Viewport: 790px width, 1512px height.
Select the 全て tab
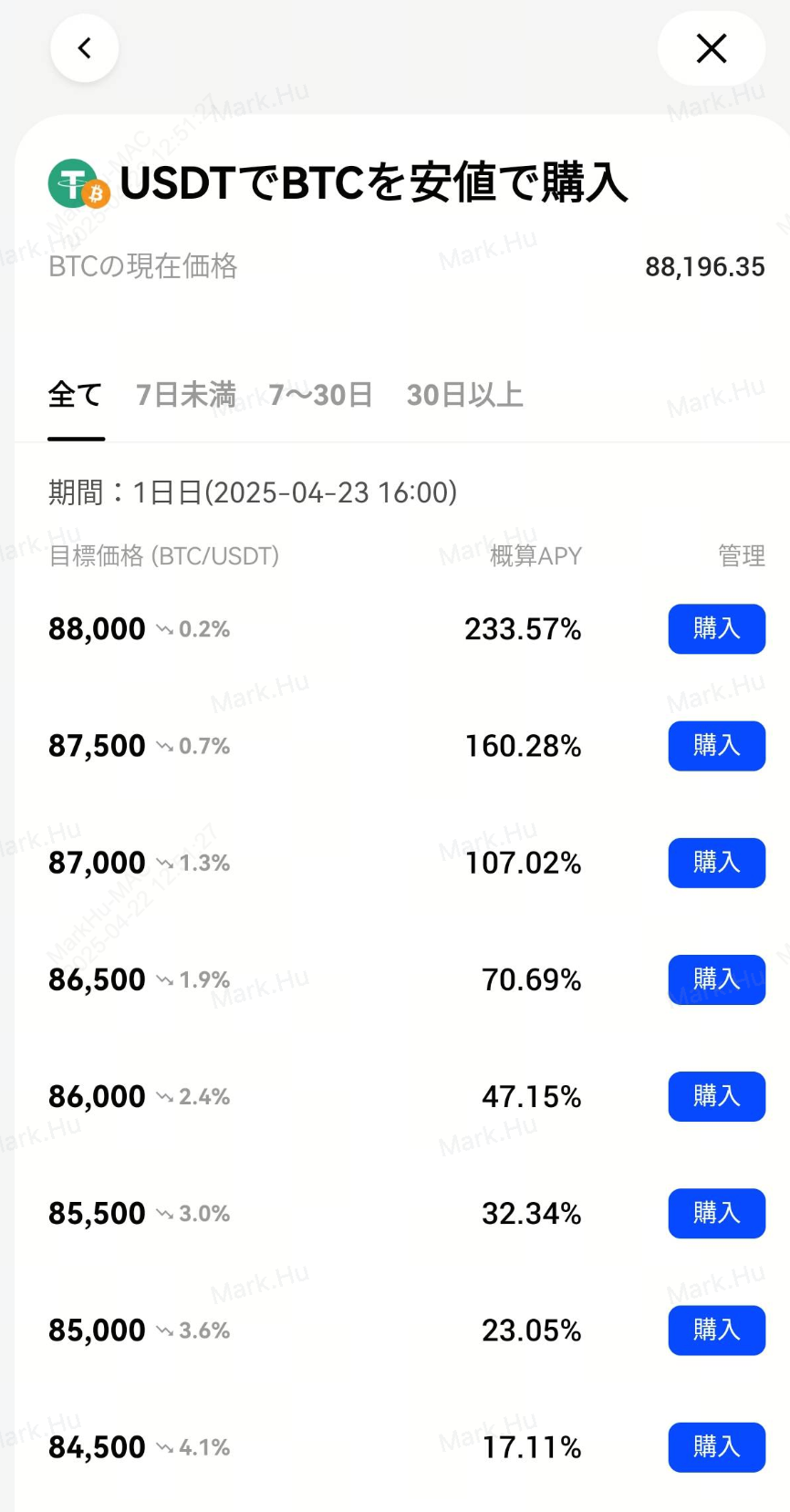76,395
